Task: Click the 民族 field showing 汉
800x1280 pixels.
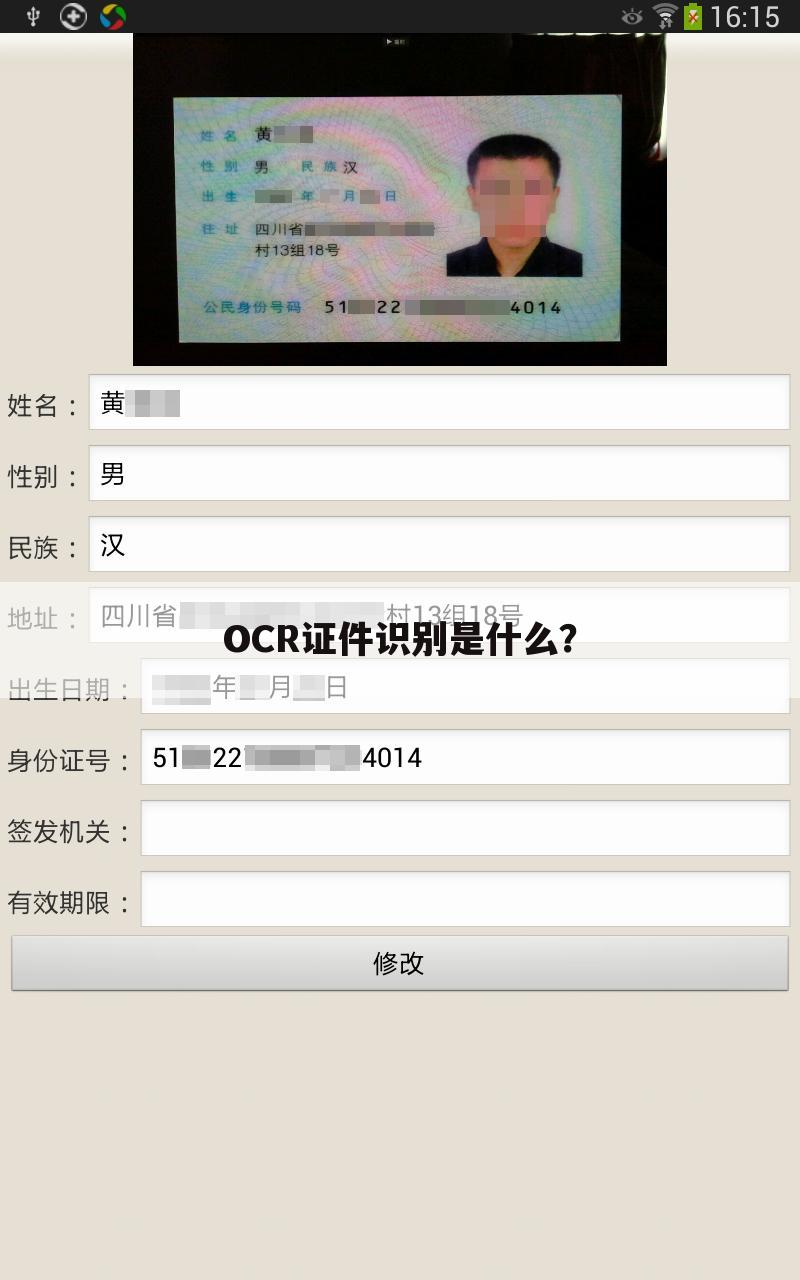Action: (438, 545)
